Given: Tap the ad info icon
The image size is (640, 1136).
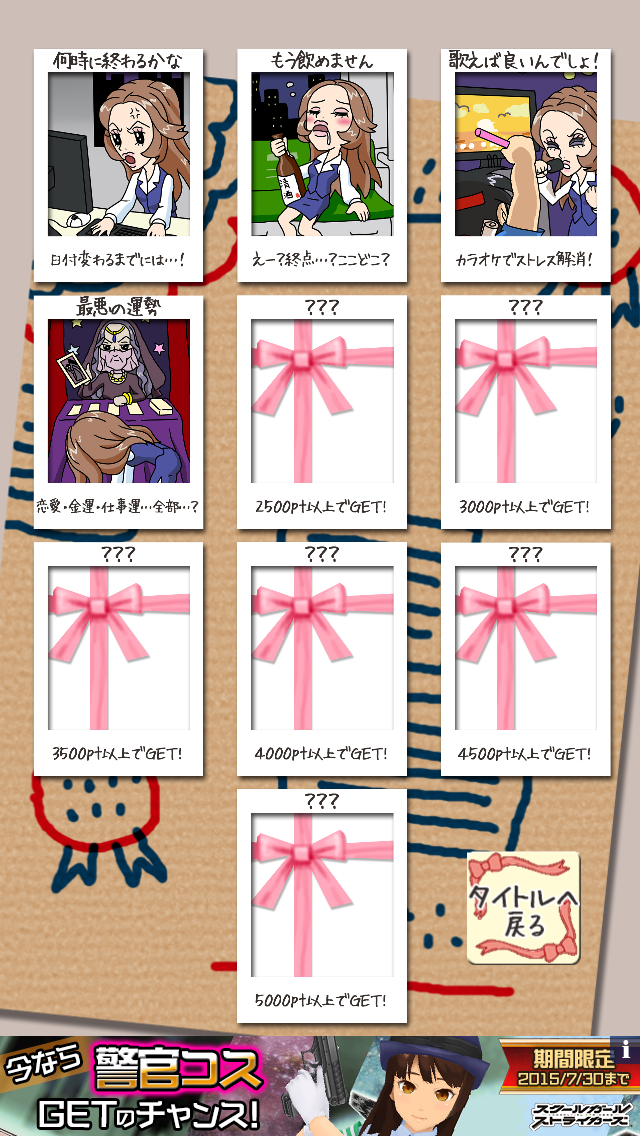Looking at the screenshot, I should (x=627, y=1049).
